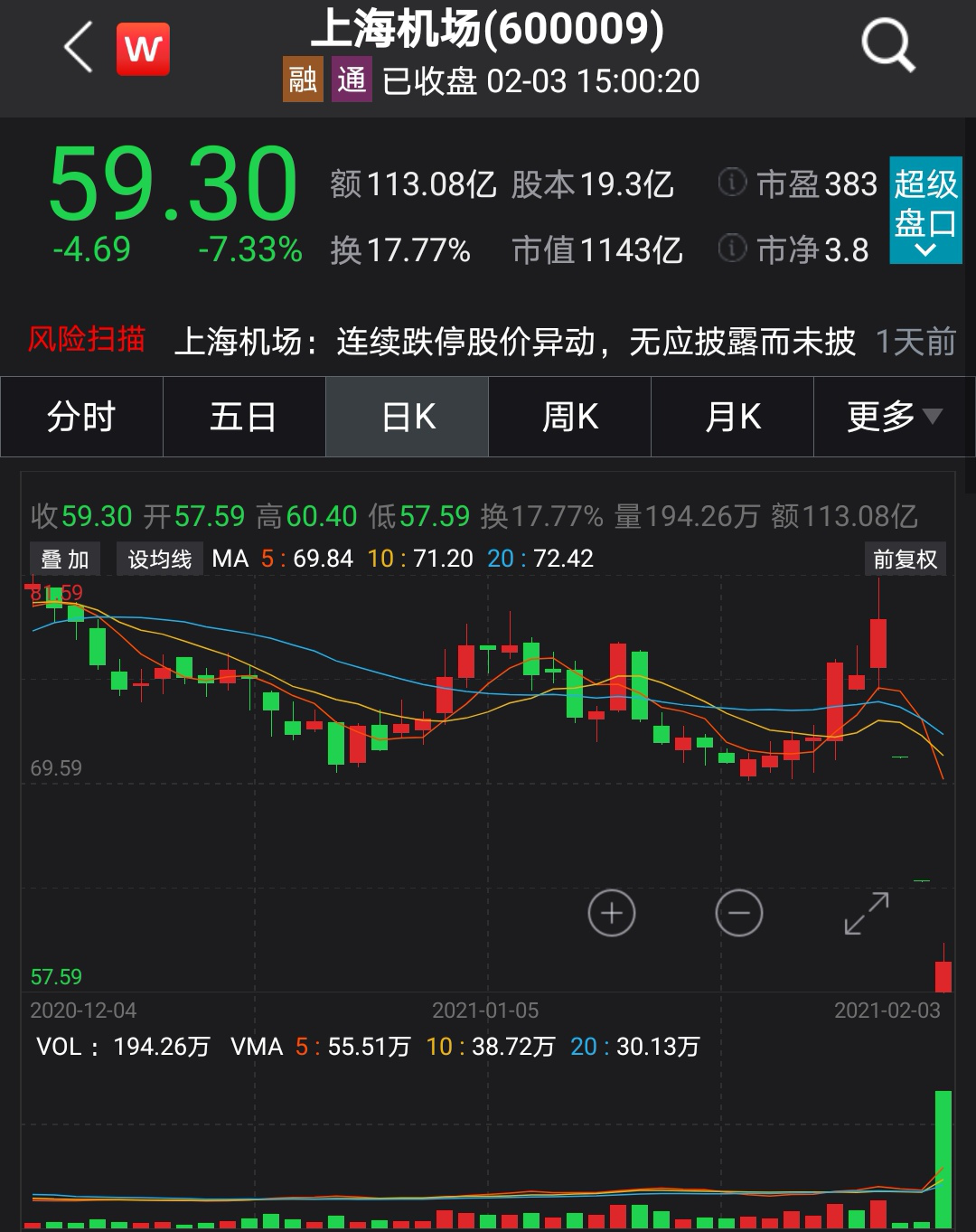This screenshot has height=1232, width=976.
Task: Zoom in the K-line chart
Action: click(612, 913)
